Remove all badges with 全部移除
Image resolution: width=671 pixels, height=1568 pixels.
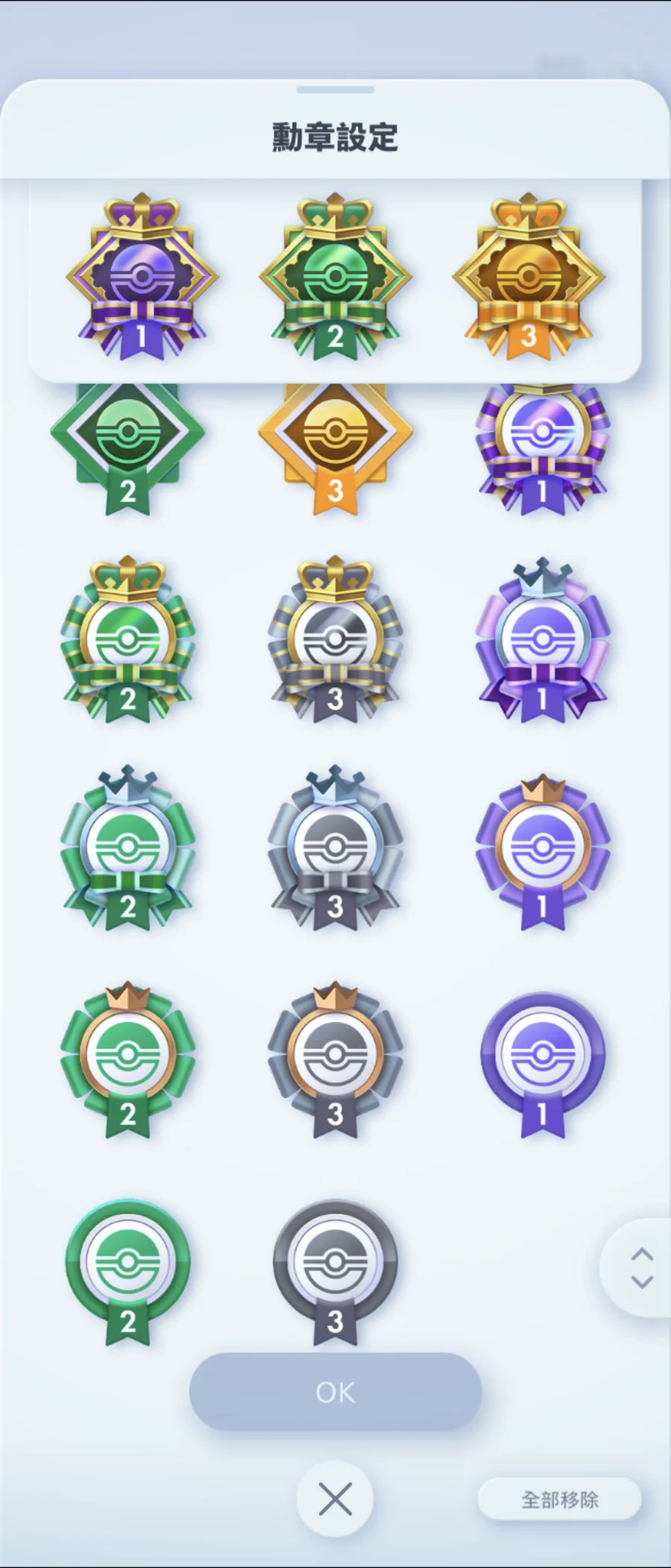[x=559, y=1499]
